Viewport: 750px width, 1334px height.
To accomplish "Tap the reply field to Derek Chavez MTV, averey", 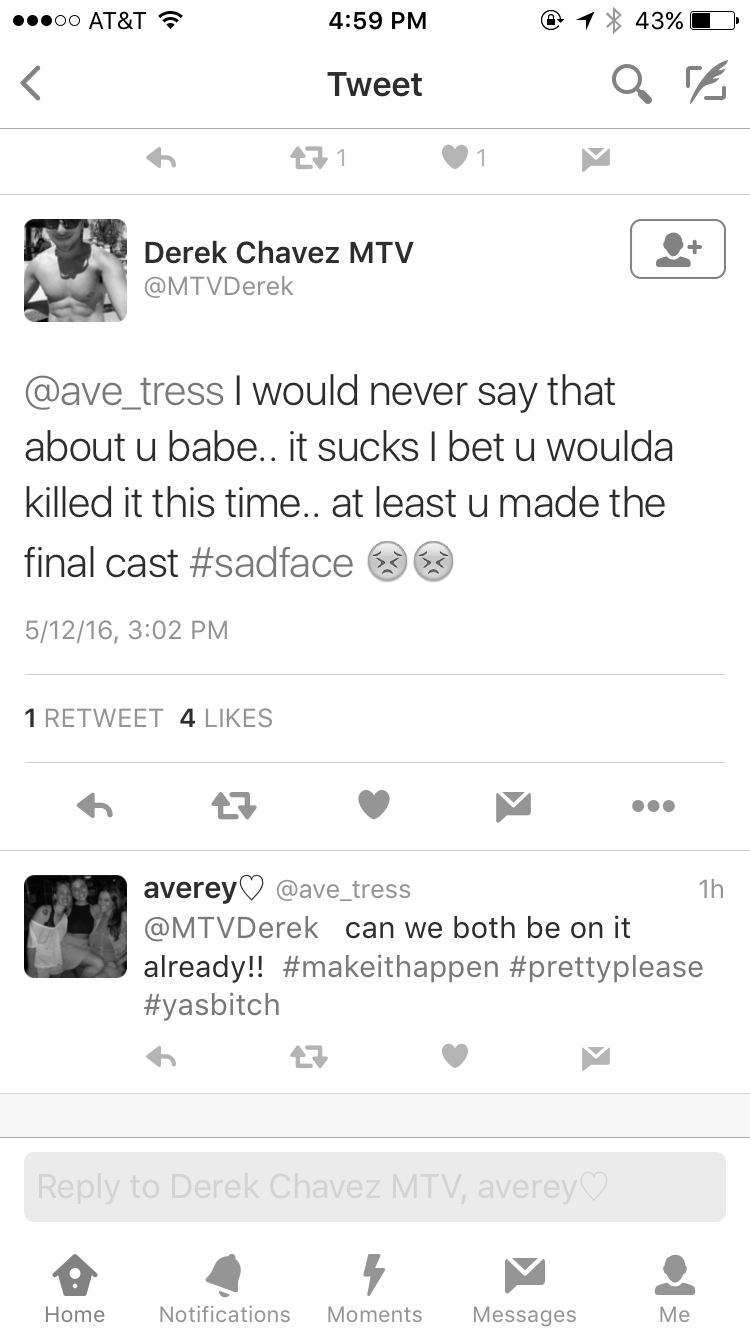I will (375, 1187).
